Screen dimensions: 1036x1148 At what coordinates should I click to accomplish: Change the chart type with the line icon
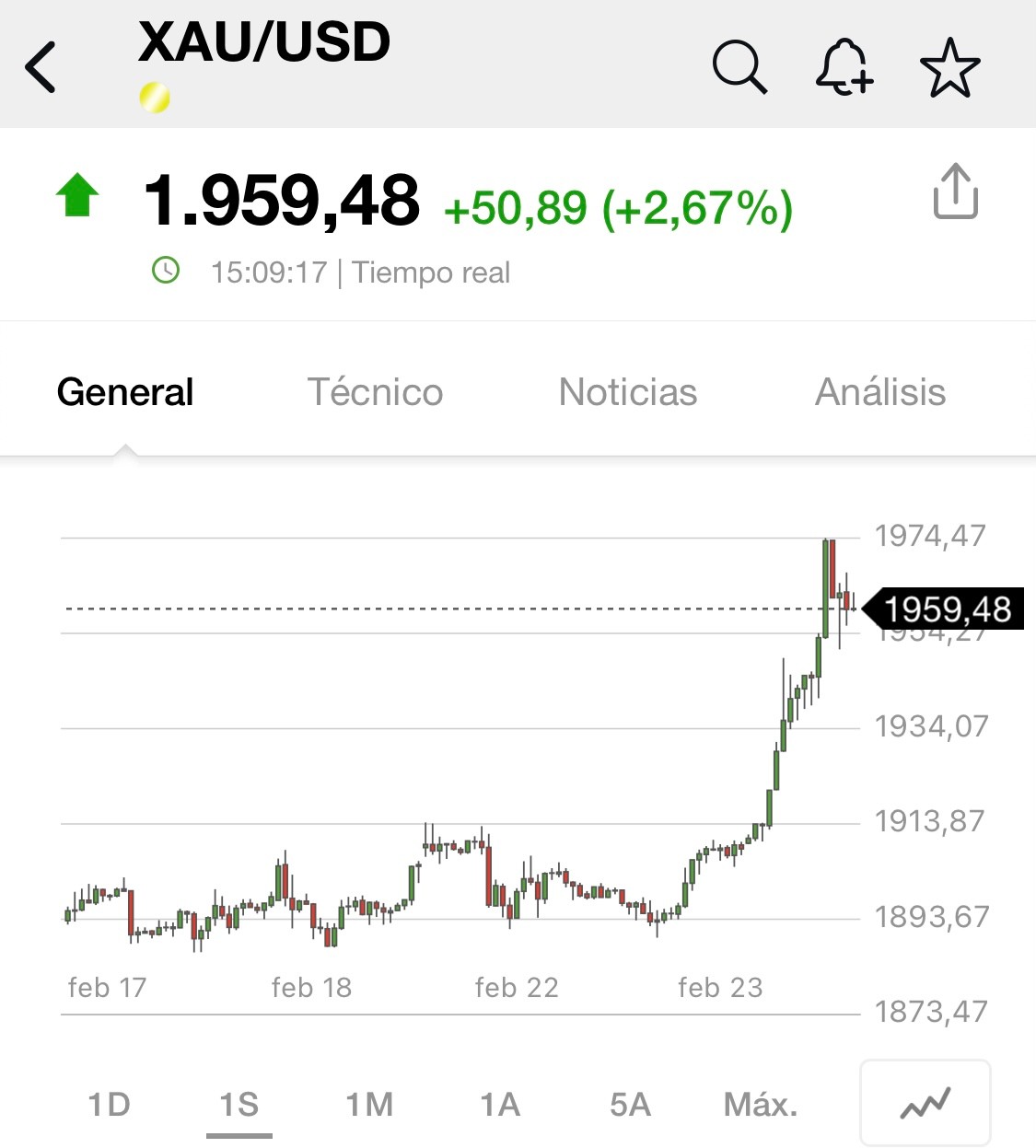point(925,1103)
